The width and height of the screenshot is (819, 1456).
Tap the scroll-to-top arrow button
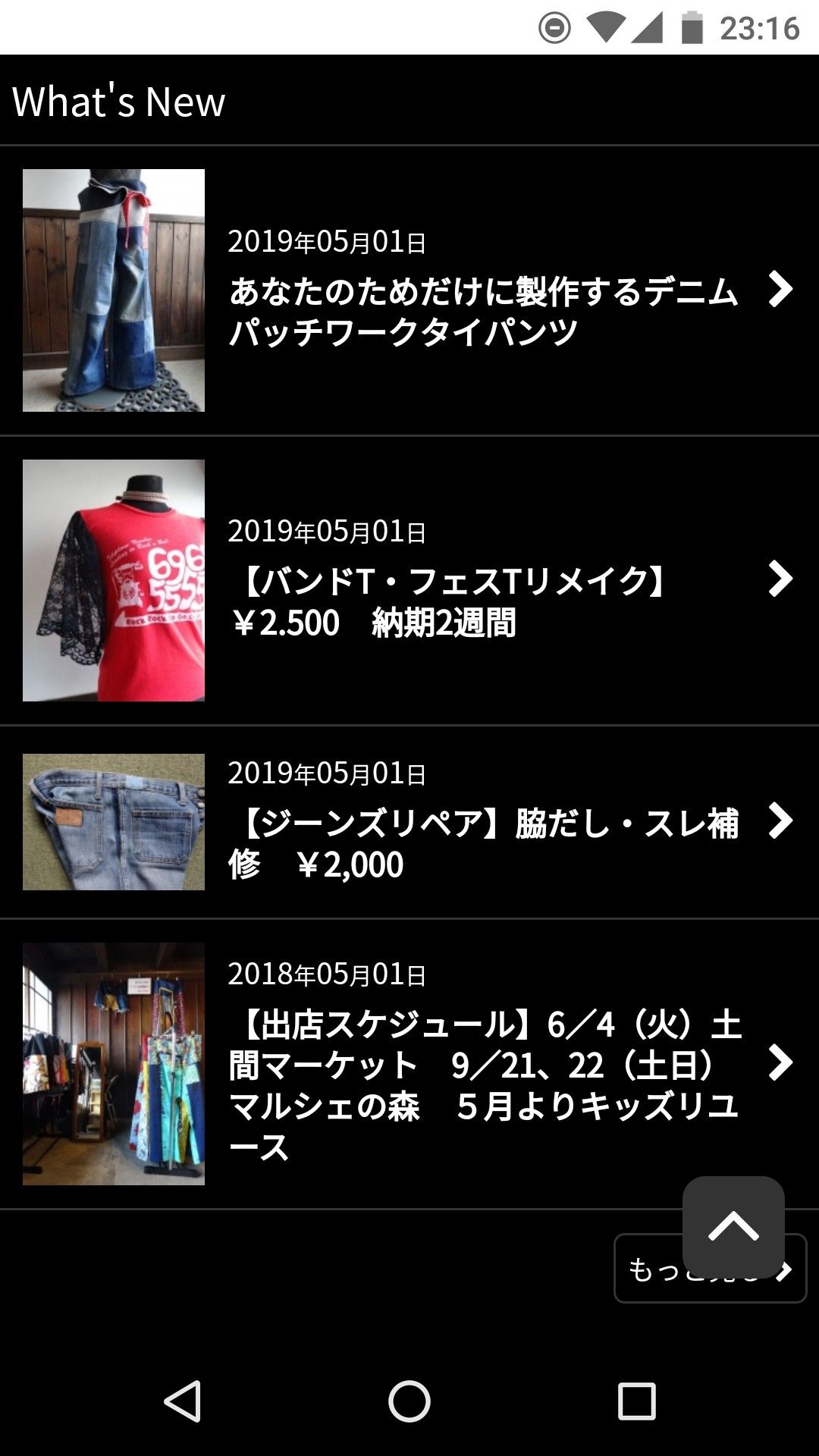click(733, 1226)
